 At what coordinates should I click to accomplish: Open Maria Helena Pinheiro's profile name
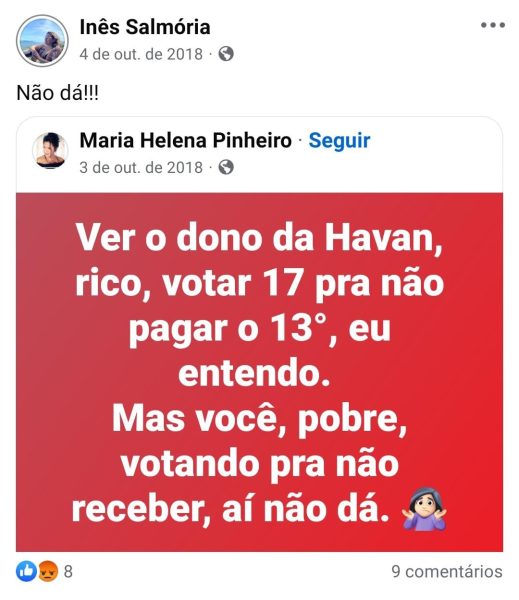tap(186, 140)
